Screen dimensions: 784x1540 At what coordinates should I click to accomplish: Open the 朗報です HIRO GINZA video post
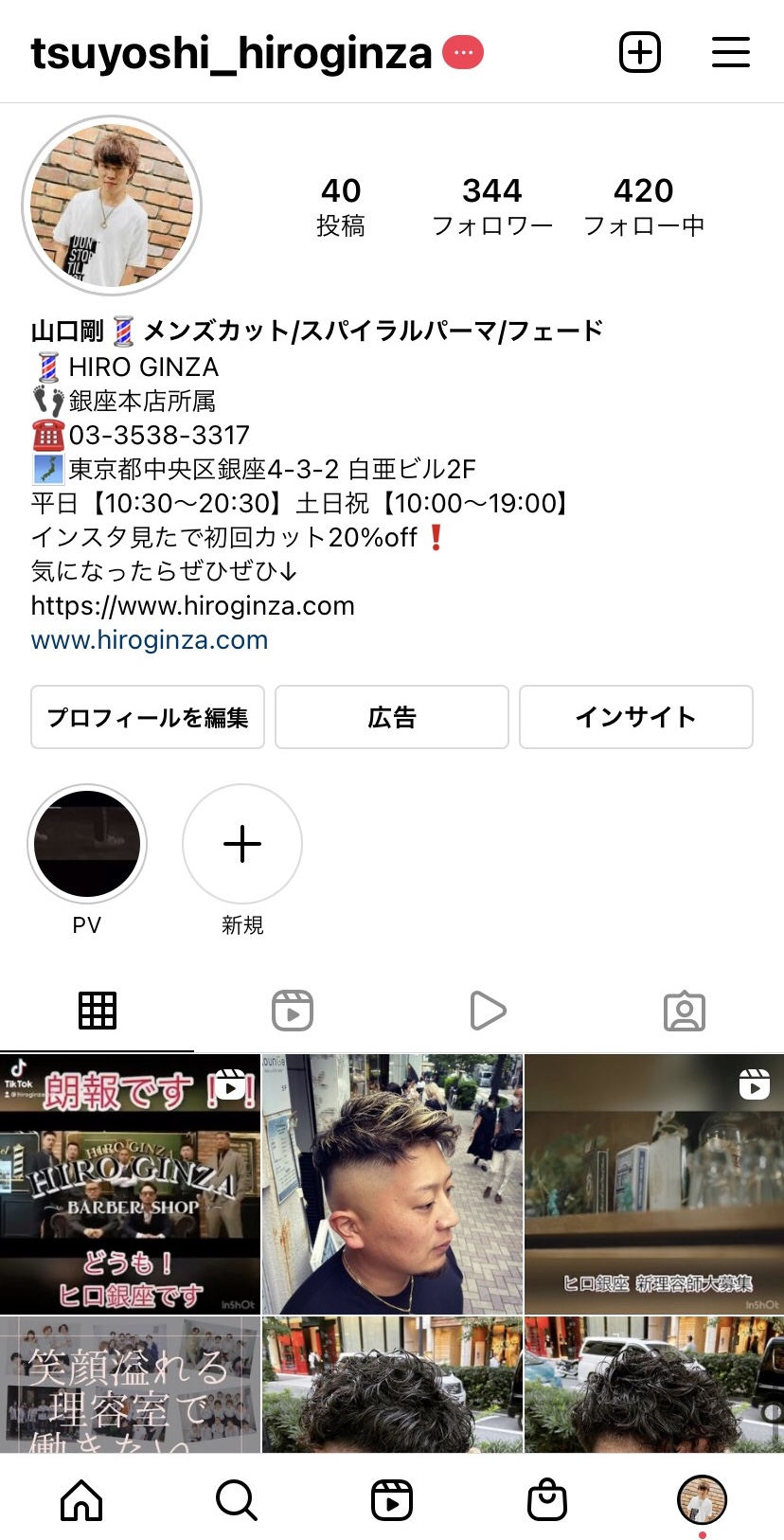tap(130, 1184)
